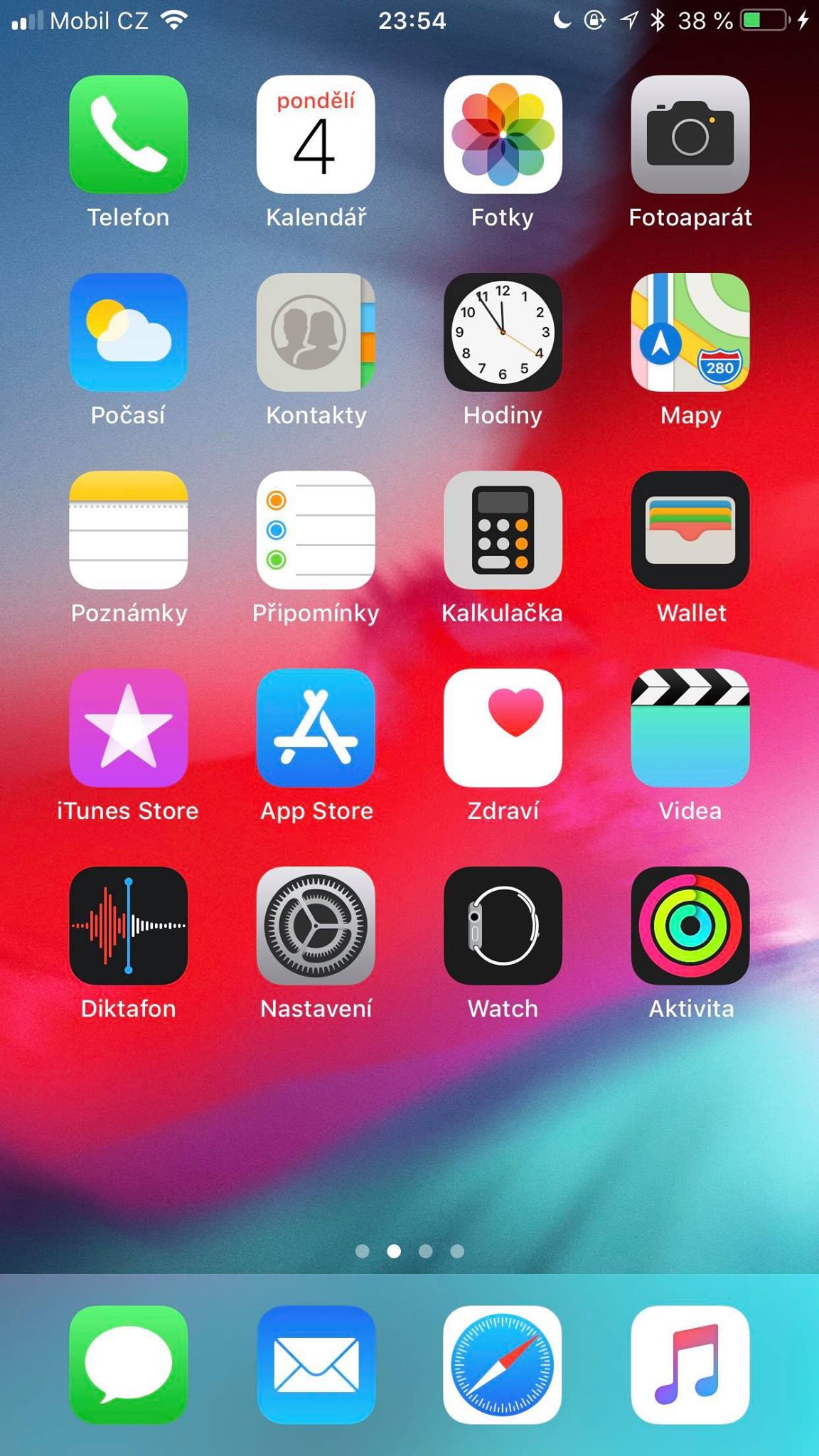Open the Telefon app
819x1456 pixels.
tap(129, 134)
